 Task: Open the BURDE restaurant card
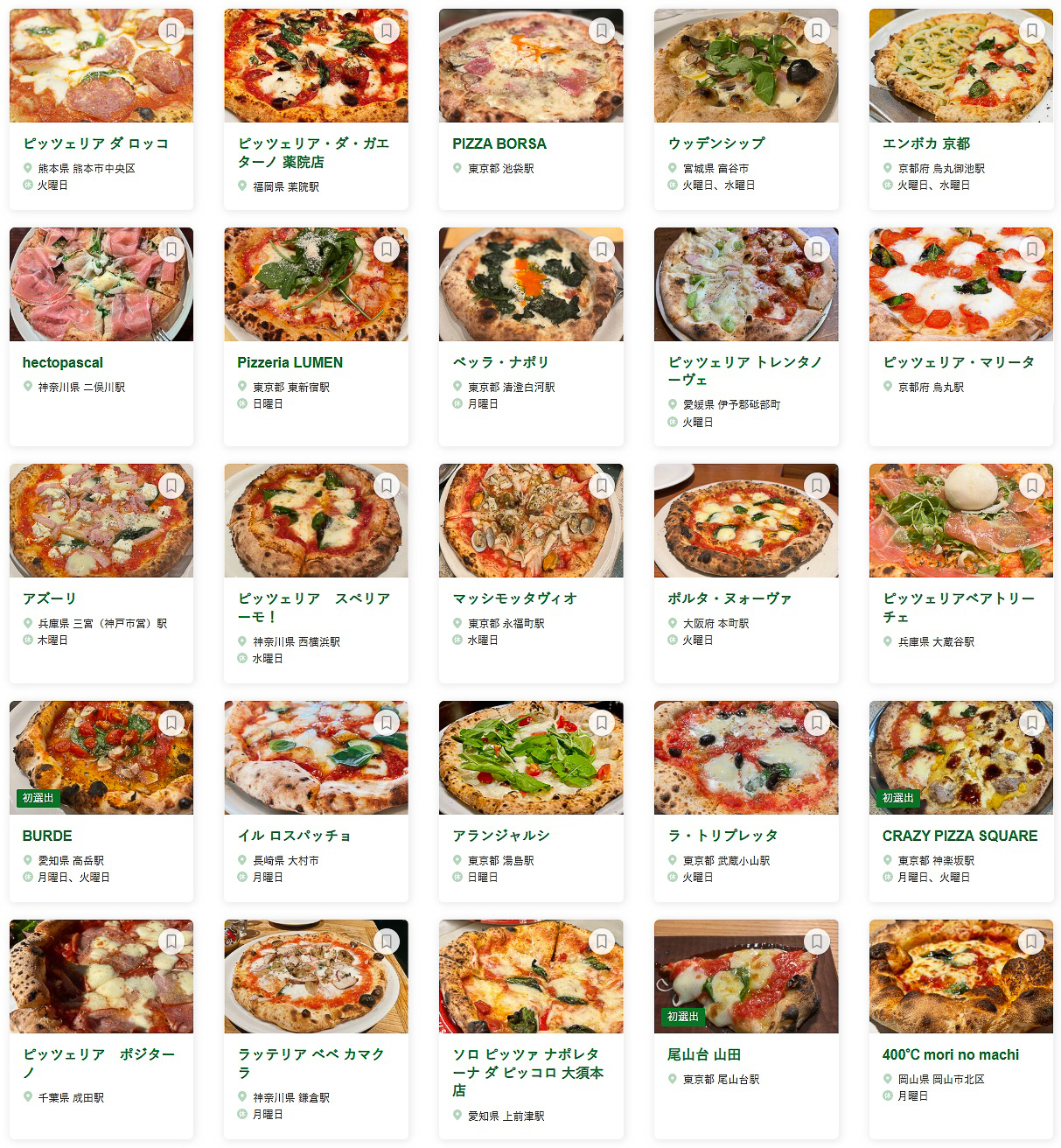[47, 836]
